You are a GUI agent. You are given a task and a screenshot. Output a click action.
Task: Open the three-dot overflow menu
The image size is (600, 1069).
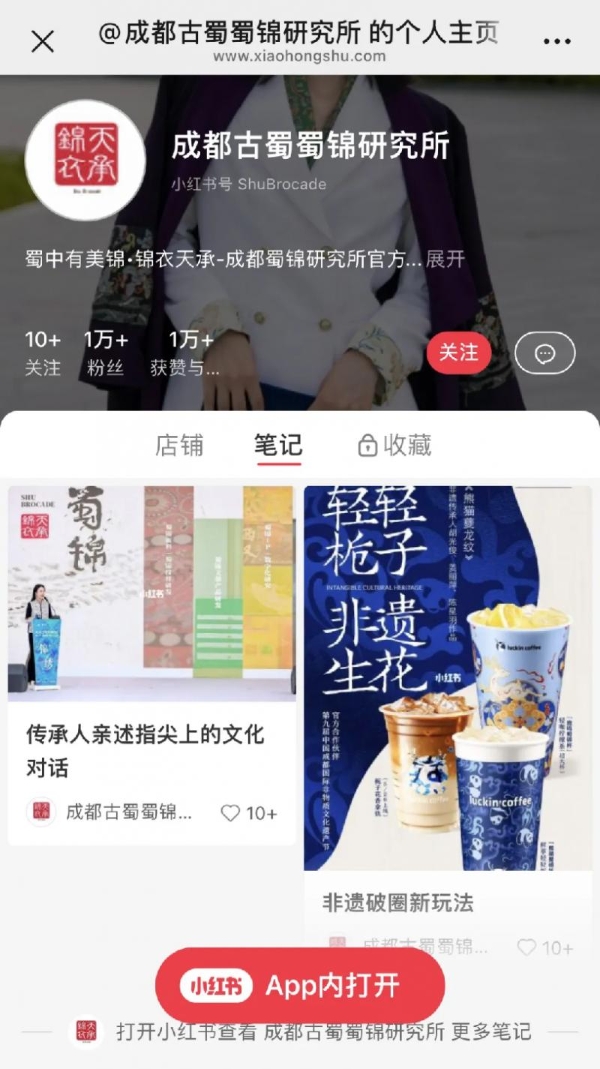pyautogui.click(x=556, y=41)
